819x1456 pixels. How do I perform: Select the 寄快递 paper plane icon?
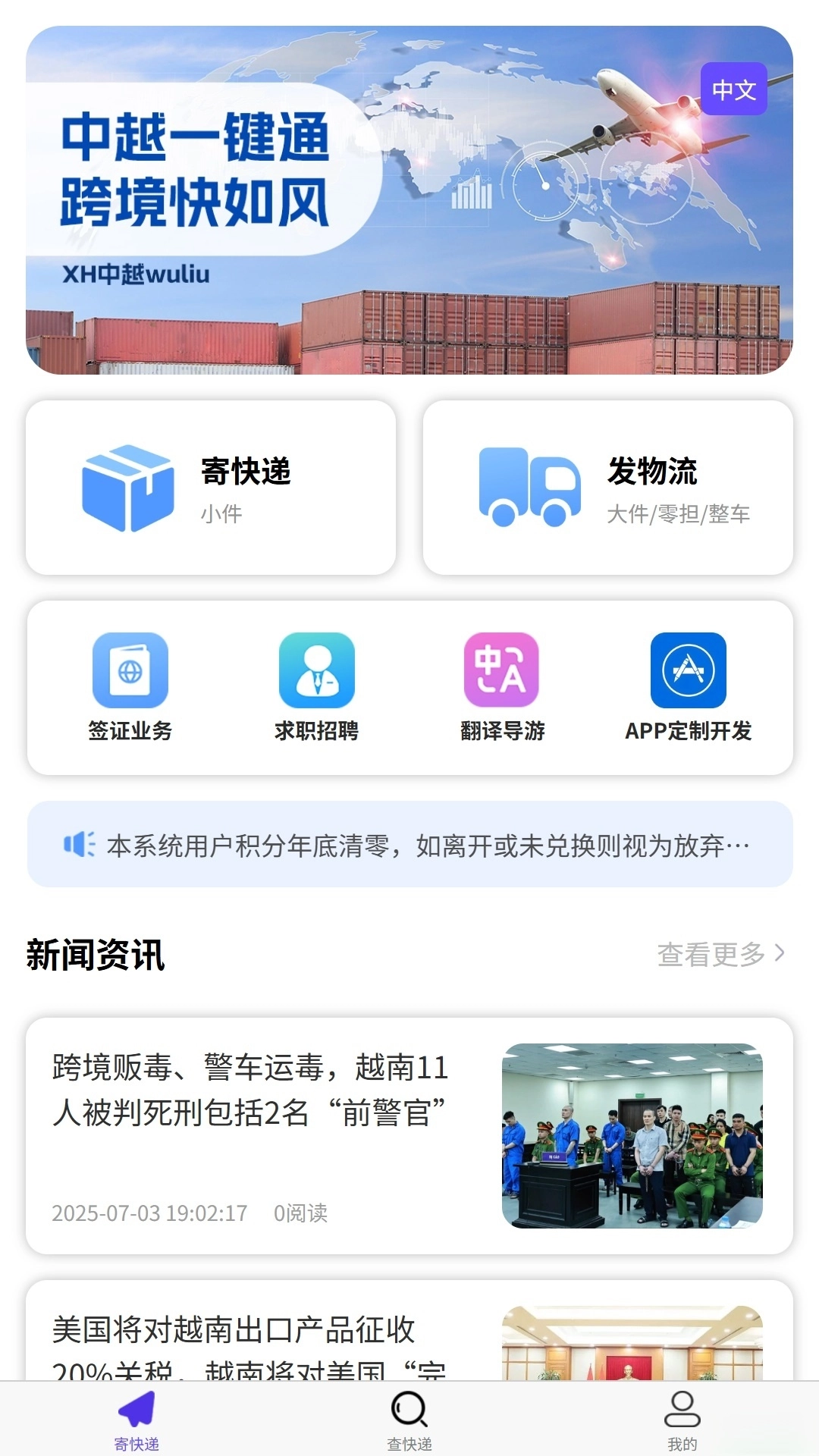[x=136, y=1408]
